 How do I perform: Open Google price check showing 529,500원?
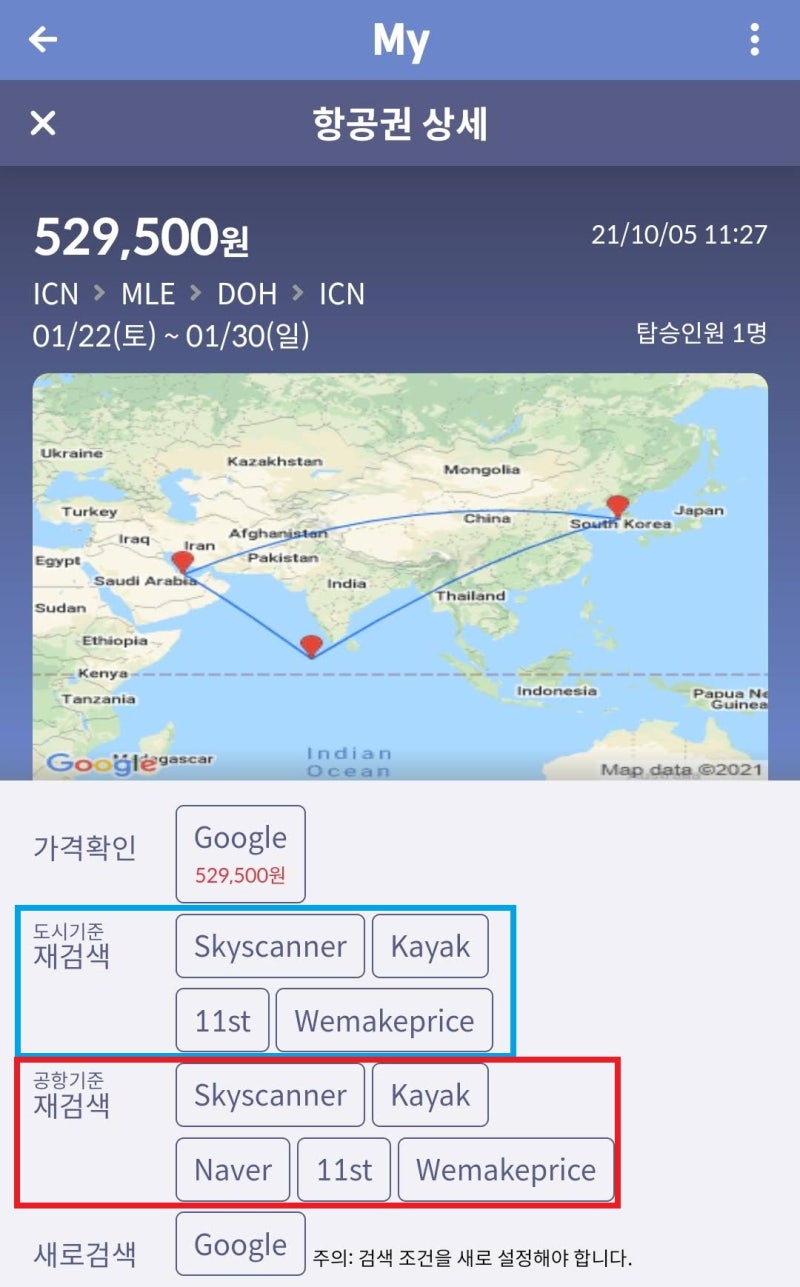point(240,851)
